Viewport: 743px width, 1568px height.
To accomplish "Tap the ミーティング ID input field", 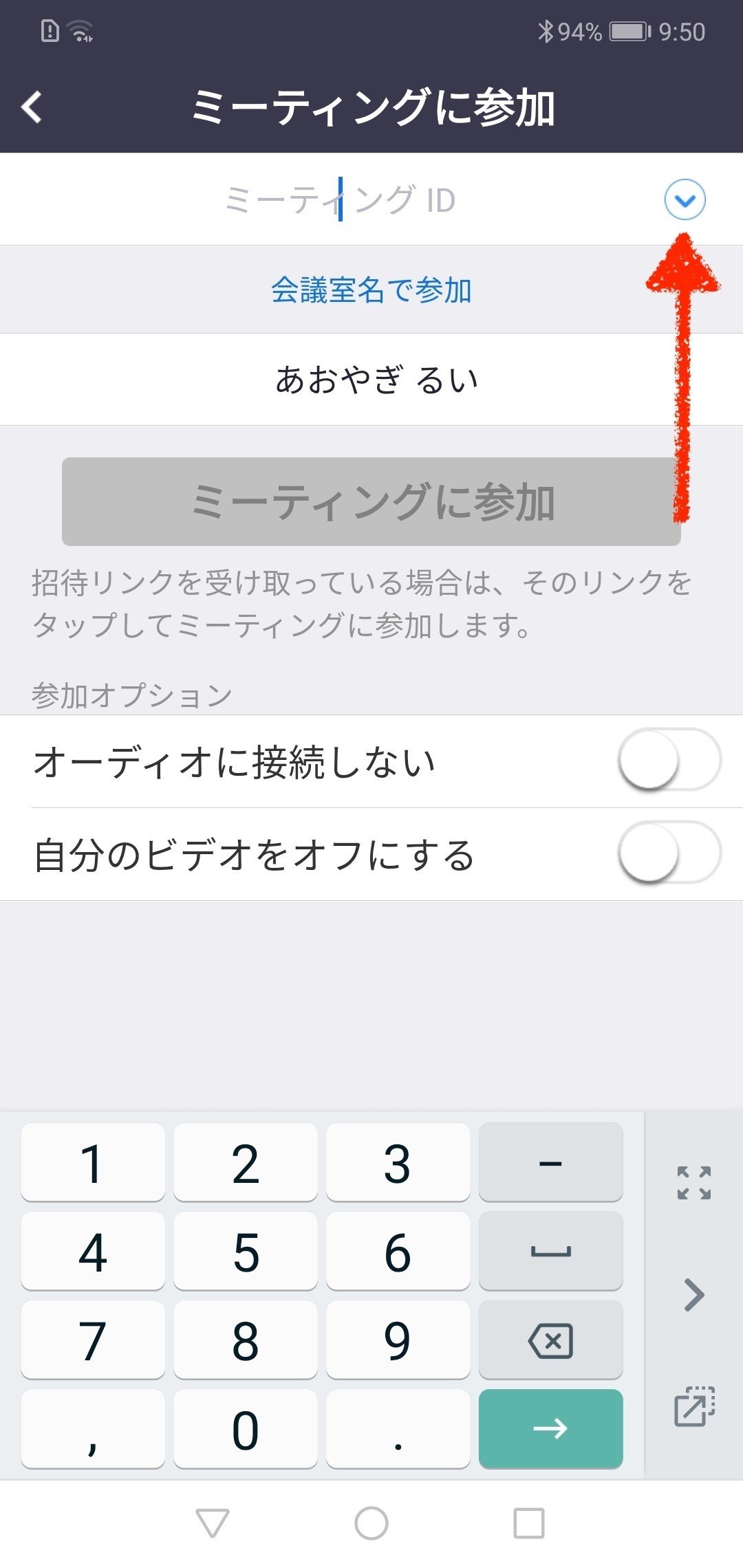I will pos(337,199).
